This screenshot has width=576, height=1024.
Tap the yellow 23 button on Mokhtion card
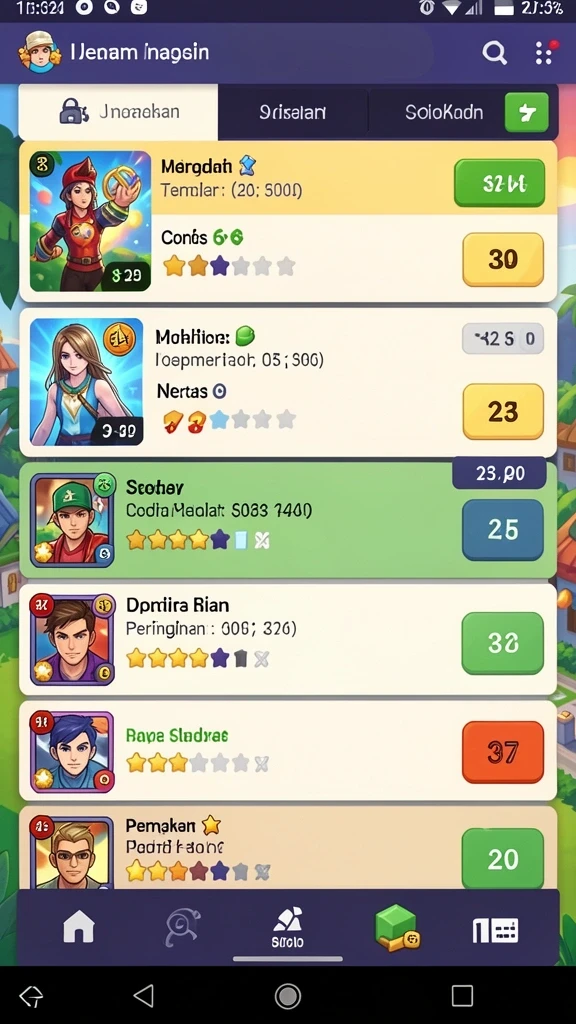(x=503, y=411)
